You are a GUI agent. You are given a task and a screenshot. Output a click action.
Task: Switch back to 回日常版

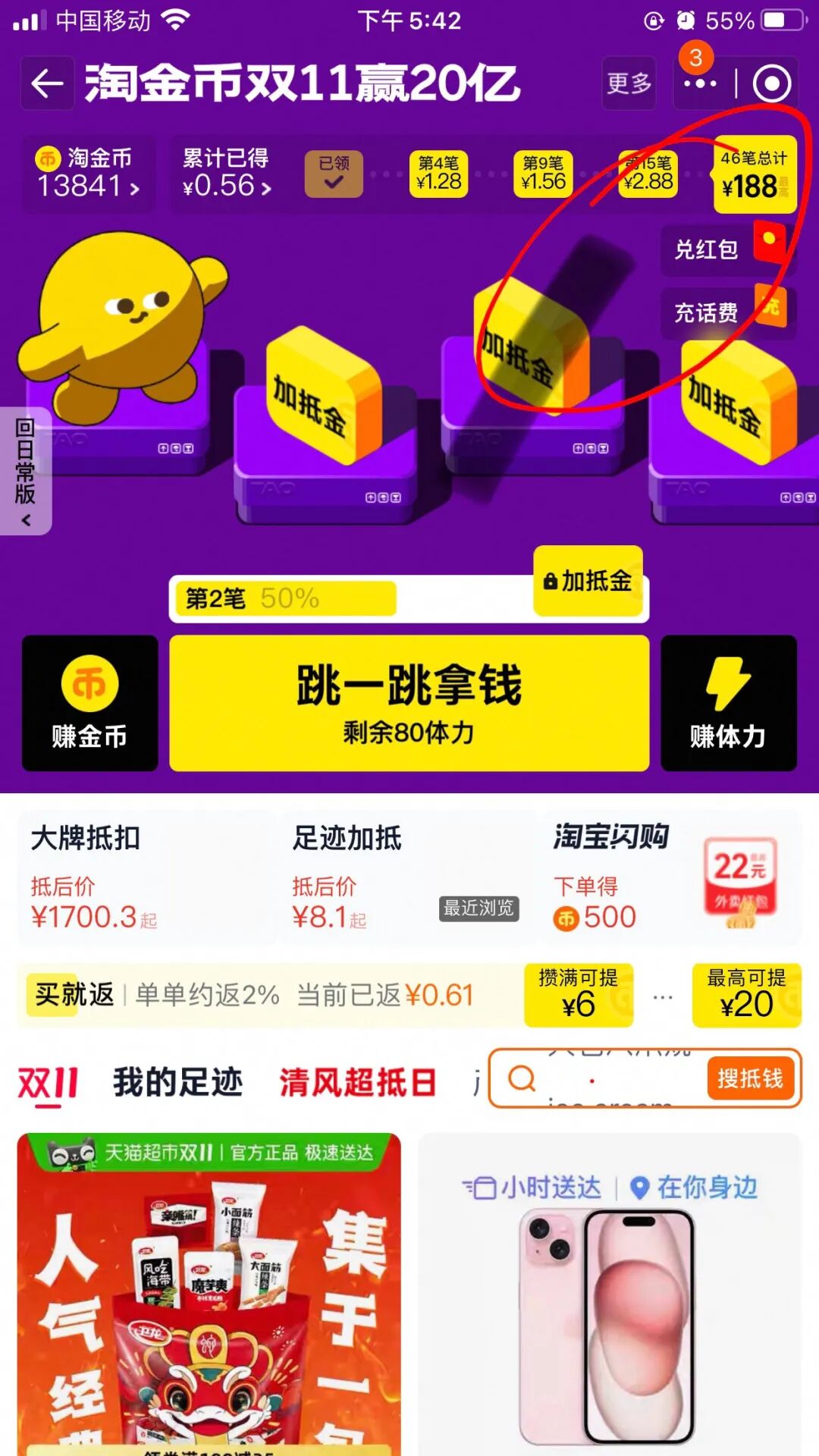(x=25, y=470)
